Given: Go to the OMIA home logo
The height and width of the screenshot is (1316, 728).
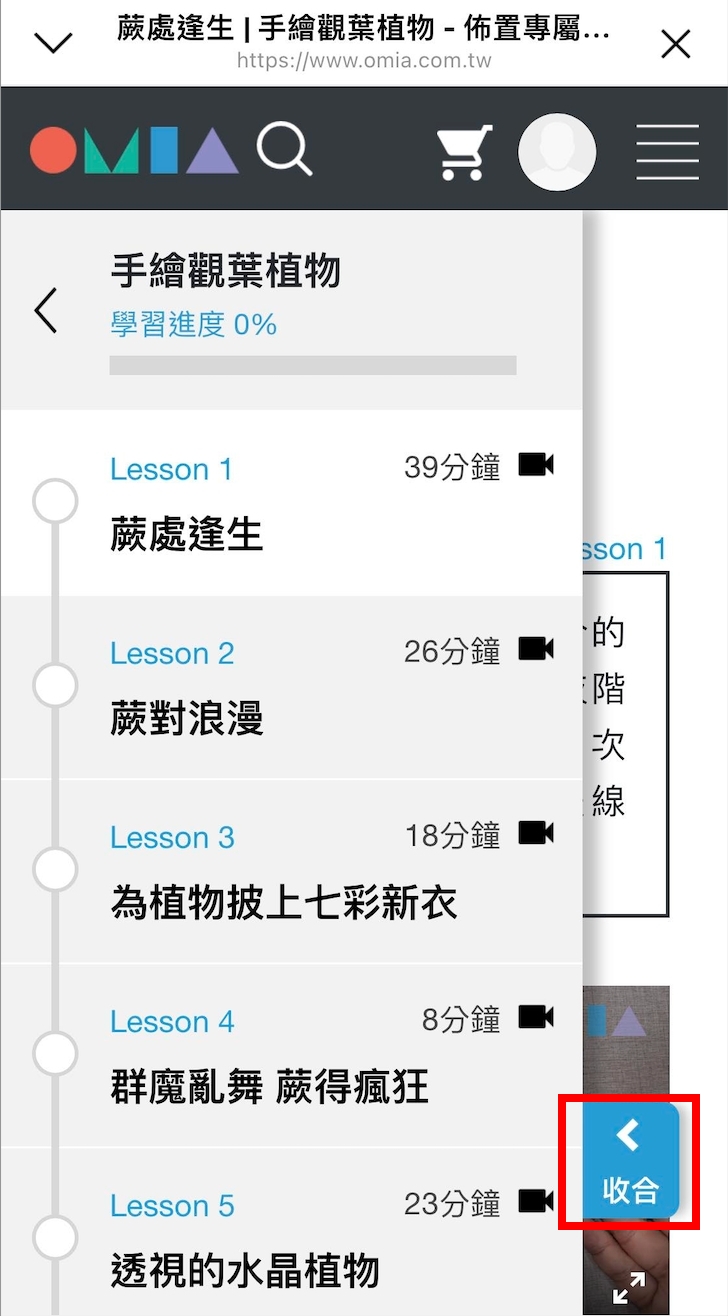Looking at the screenshot, I should 134,151.
